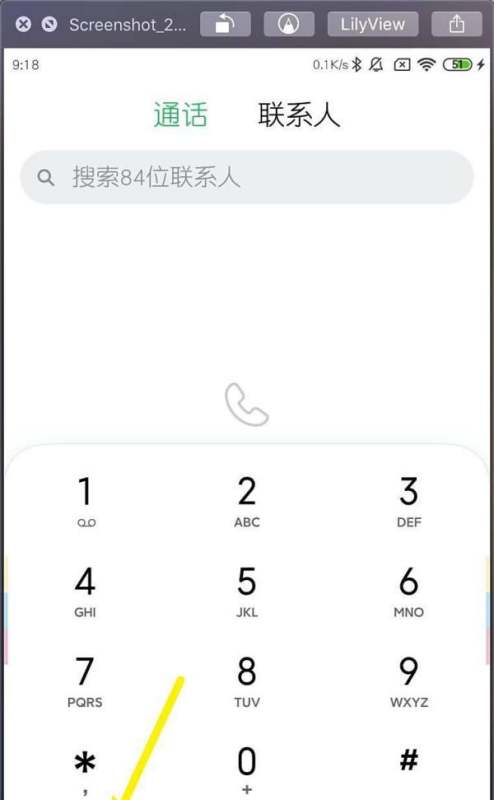Select the 通话 tab
This screenshot has height=800, width=494.
click(181, 114)
